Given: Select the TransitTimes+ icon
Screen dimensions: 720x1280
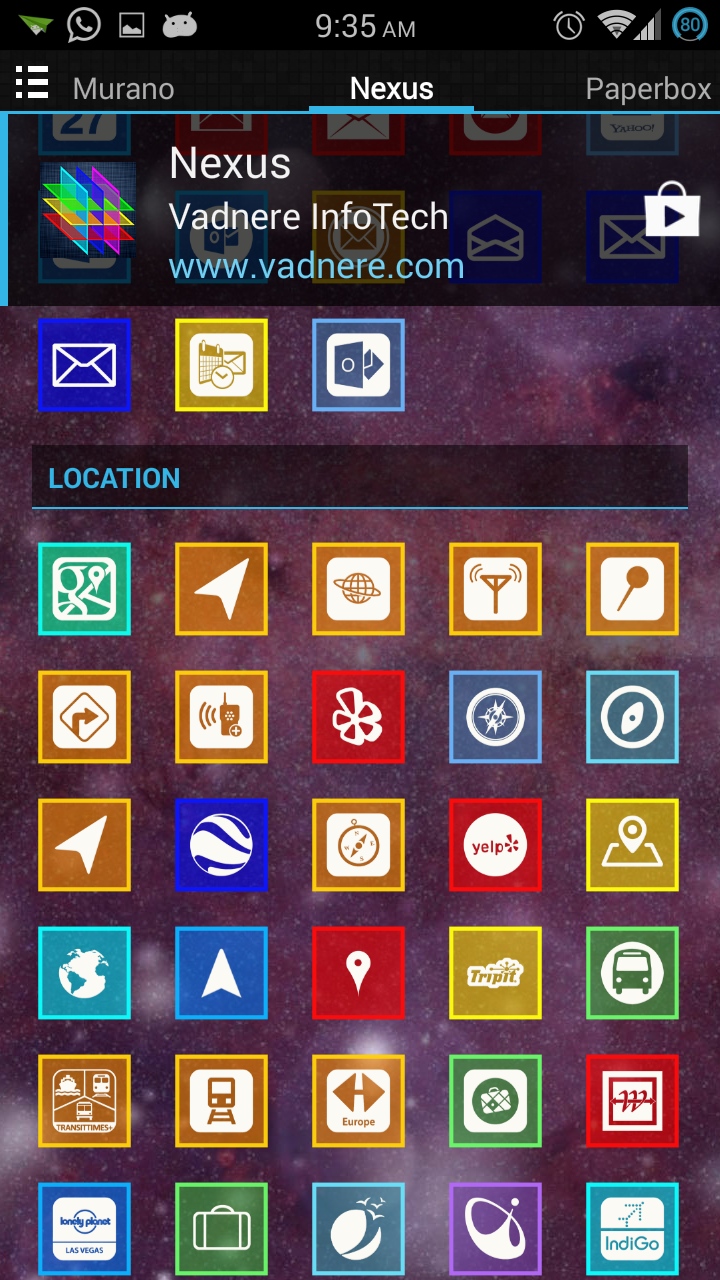Looking at the screenshot, I should [x=84, y=1101].
